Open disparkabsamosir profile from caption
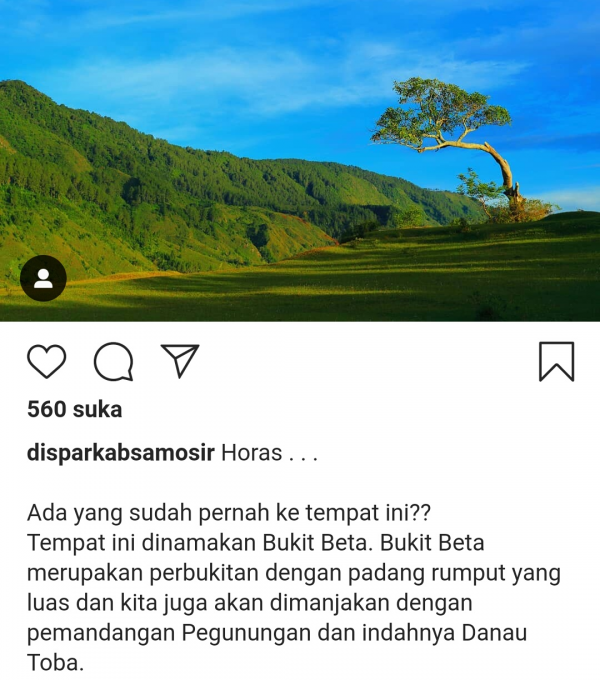The image size is (600, 680). pyautogui.click(x=120, y=453)
